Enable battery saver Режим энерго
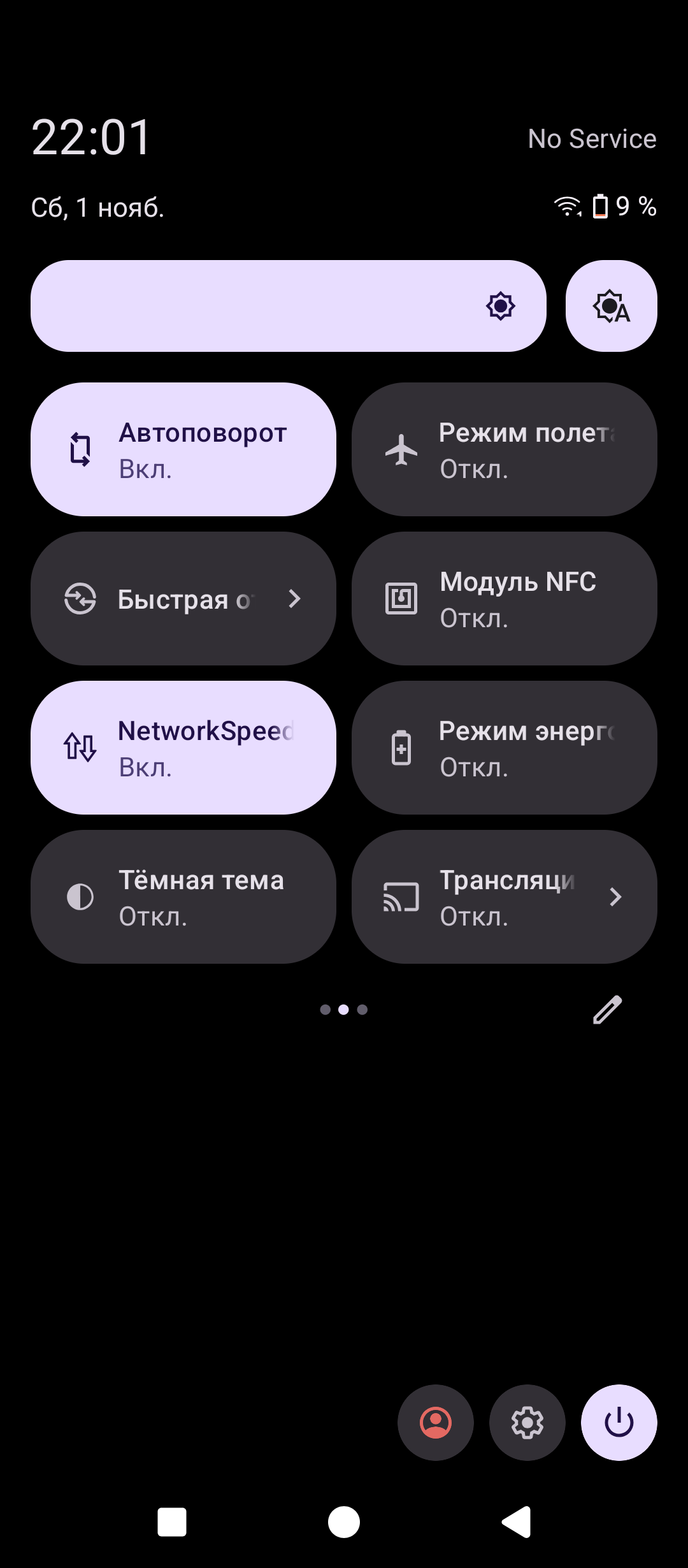 tap(504, 748)
